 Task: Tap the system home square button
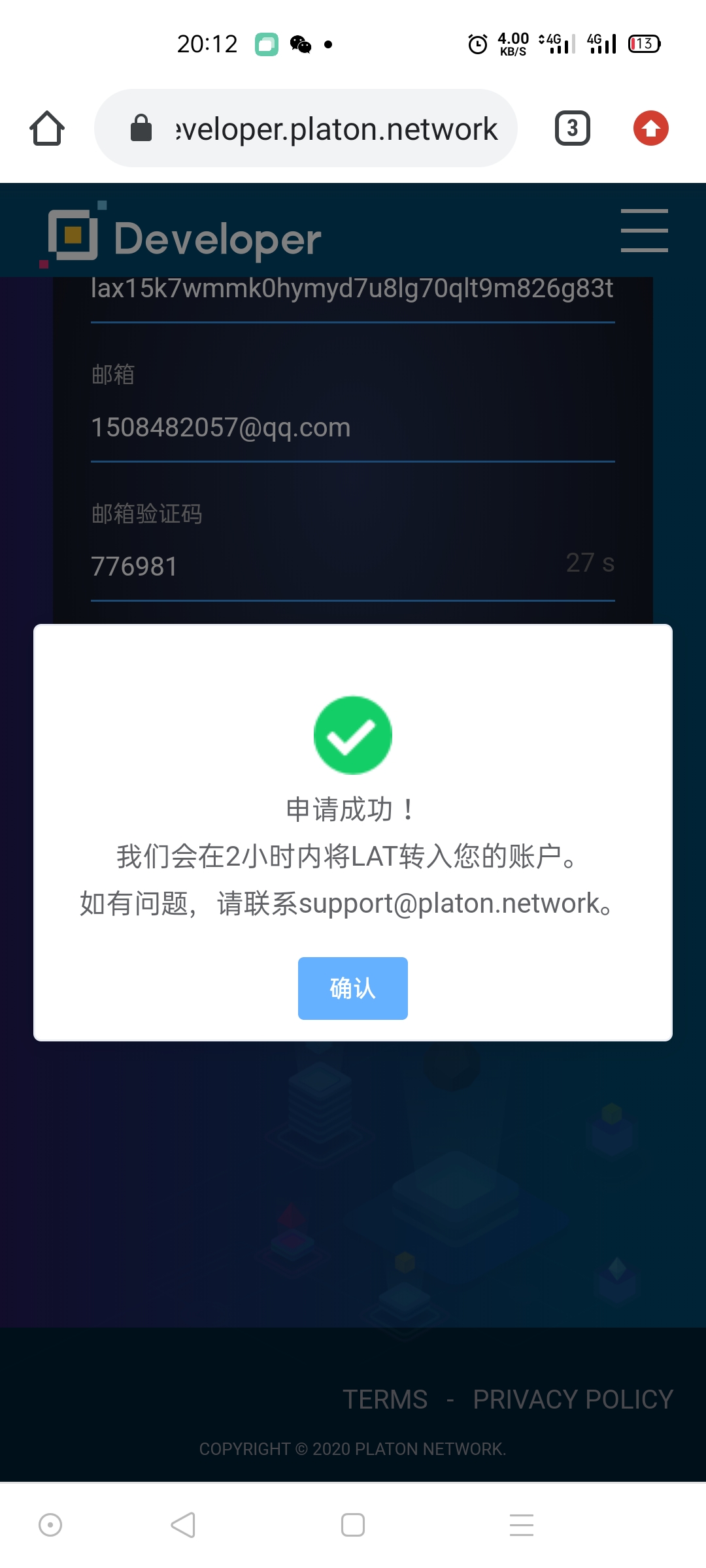353,1525
